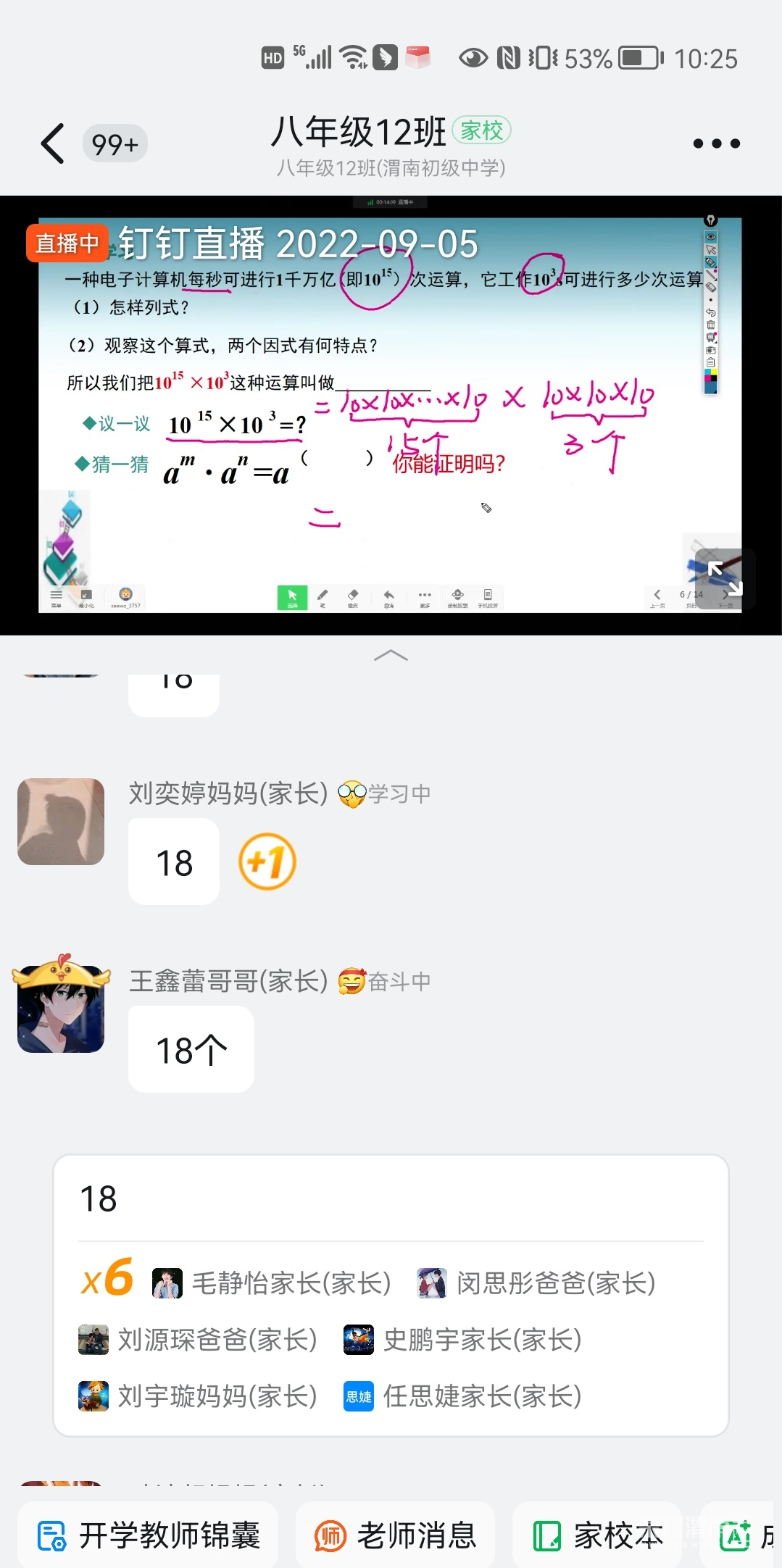Click the CMYK color swatch in the side toolbar
Viewport: 782px width, 1568px height.
(711, 373)
